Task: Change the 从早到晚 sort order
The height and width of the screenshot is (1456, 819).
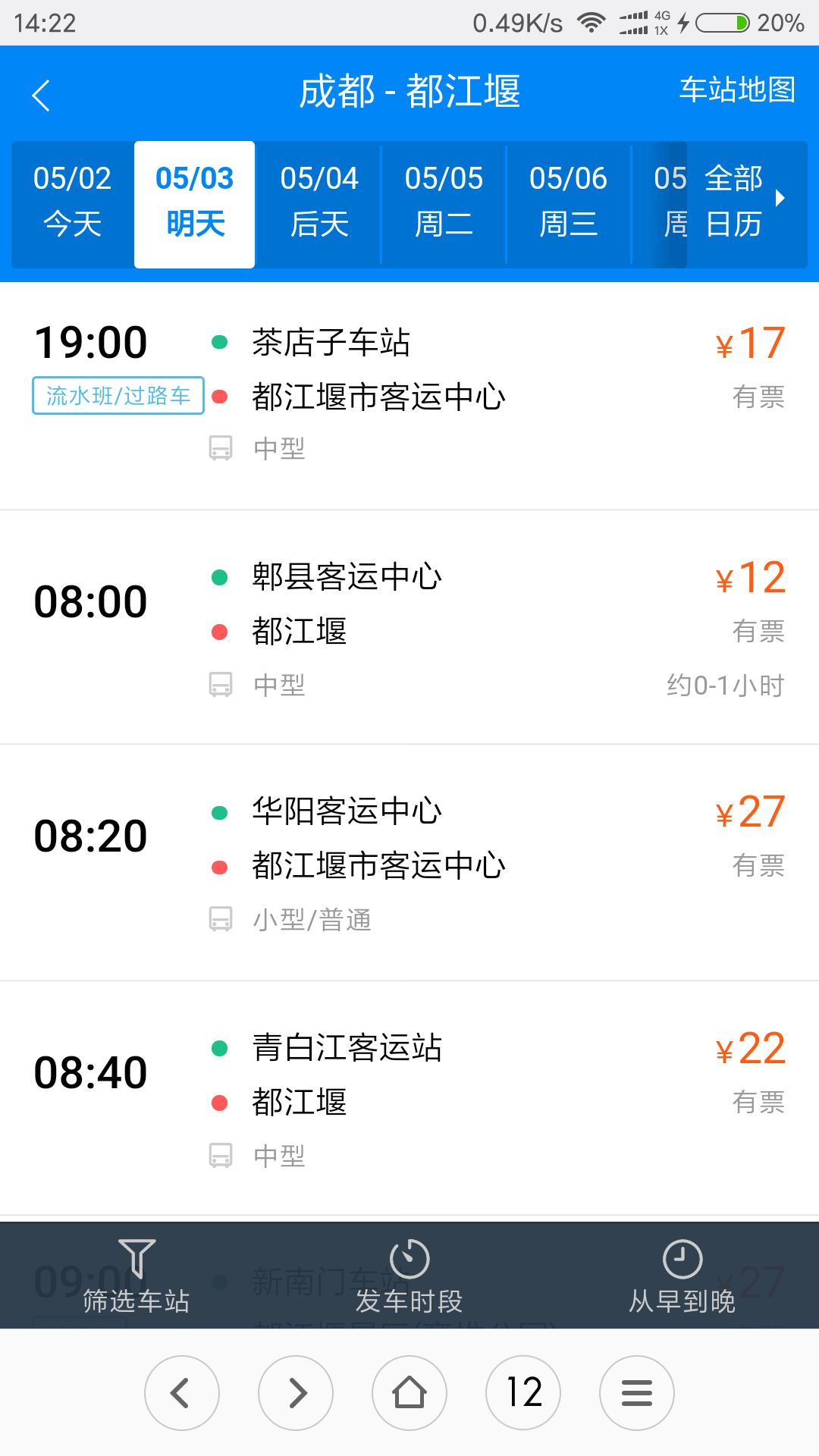Action: (682, 1276)
